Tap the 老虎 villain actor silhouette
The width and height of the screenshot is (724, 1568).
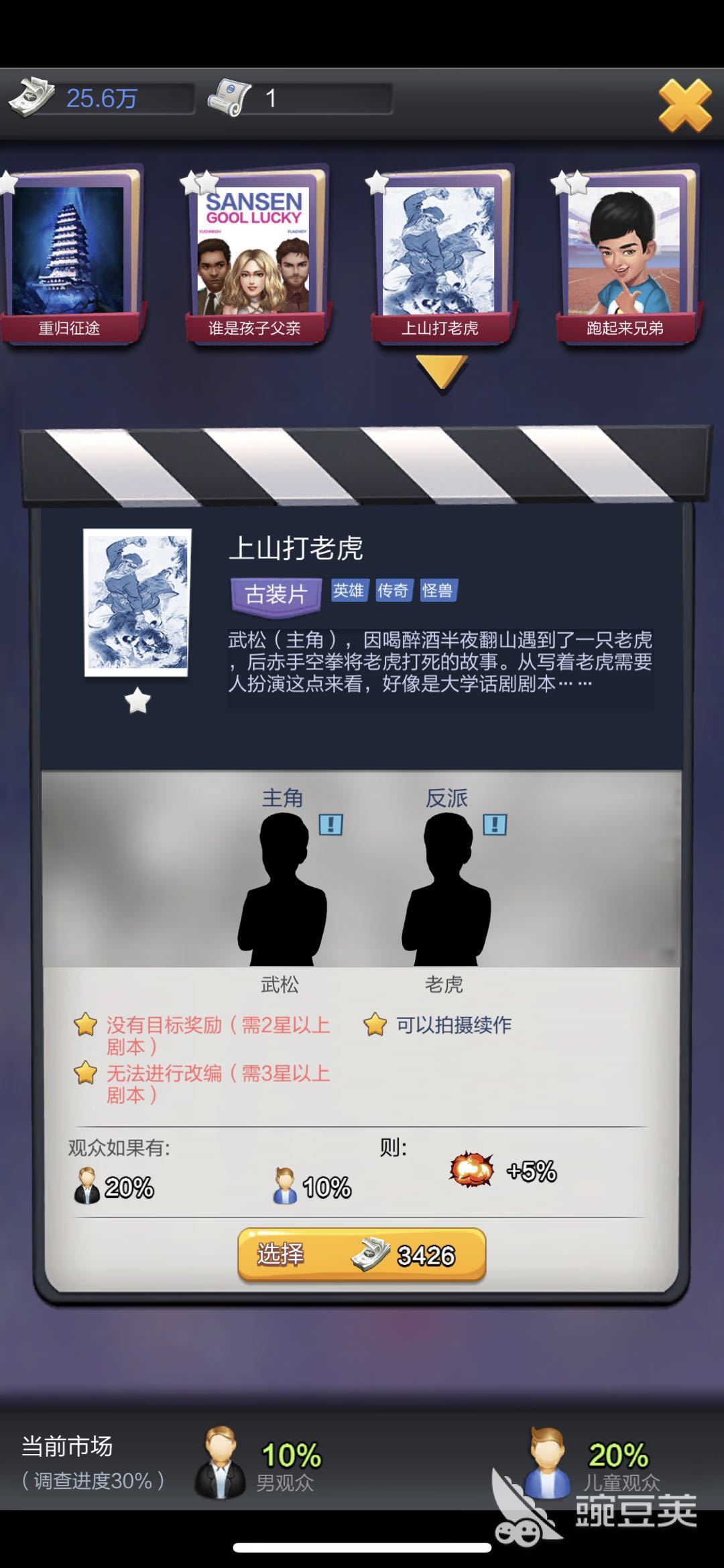click(x=446, y=889)
